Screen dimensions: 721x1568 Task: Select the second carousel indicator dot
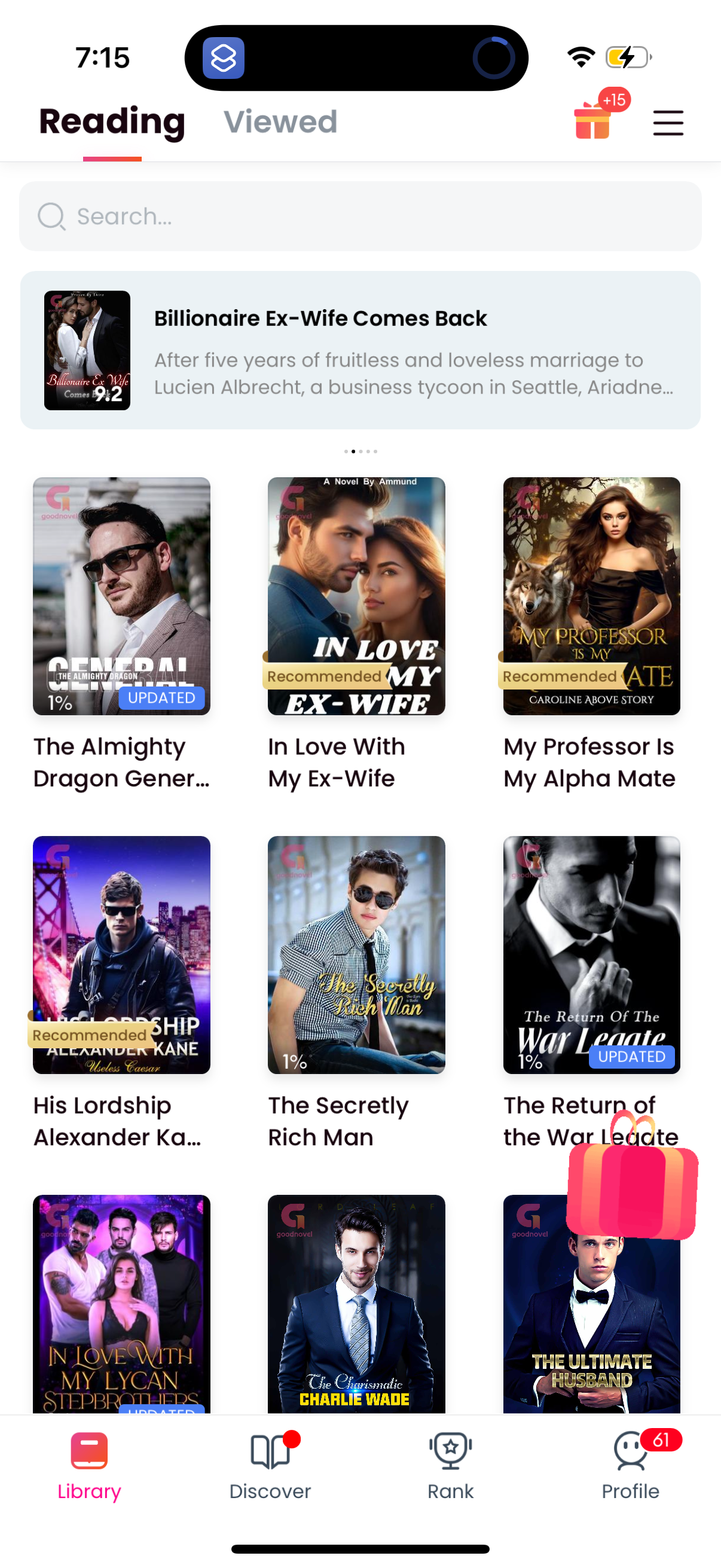[x=353, y=451]
